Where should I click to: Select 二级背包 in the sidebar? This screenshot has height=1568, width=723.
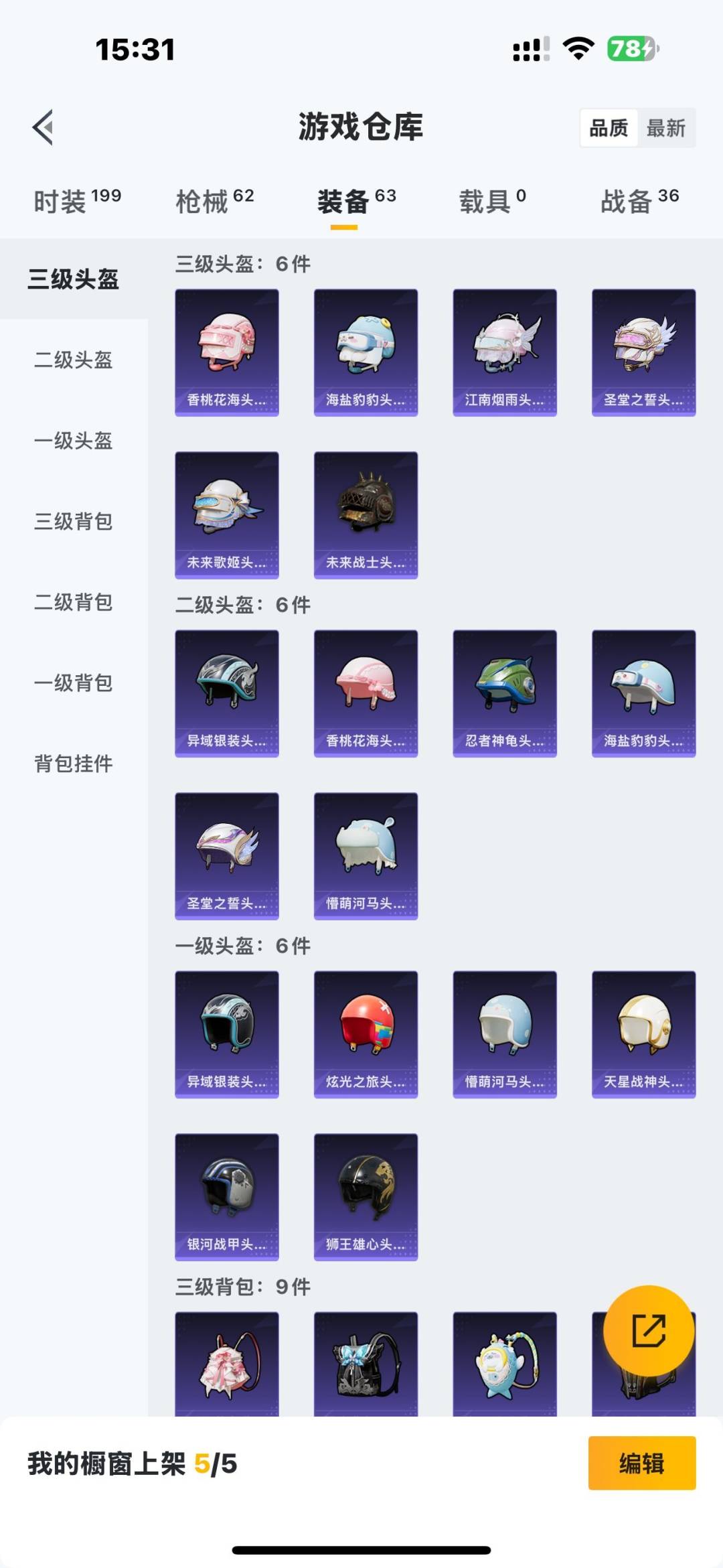[74, 602]
